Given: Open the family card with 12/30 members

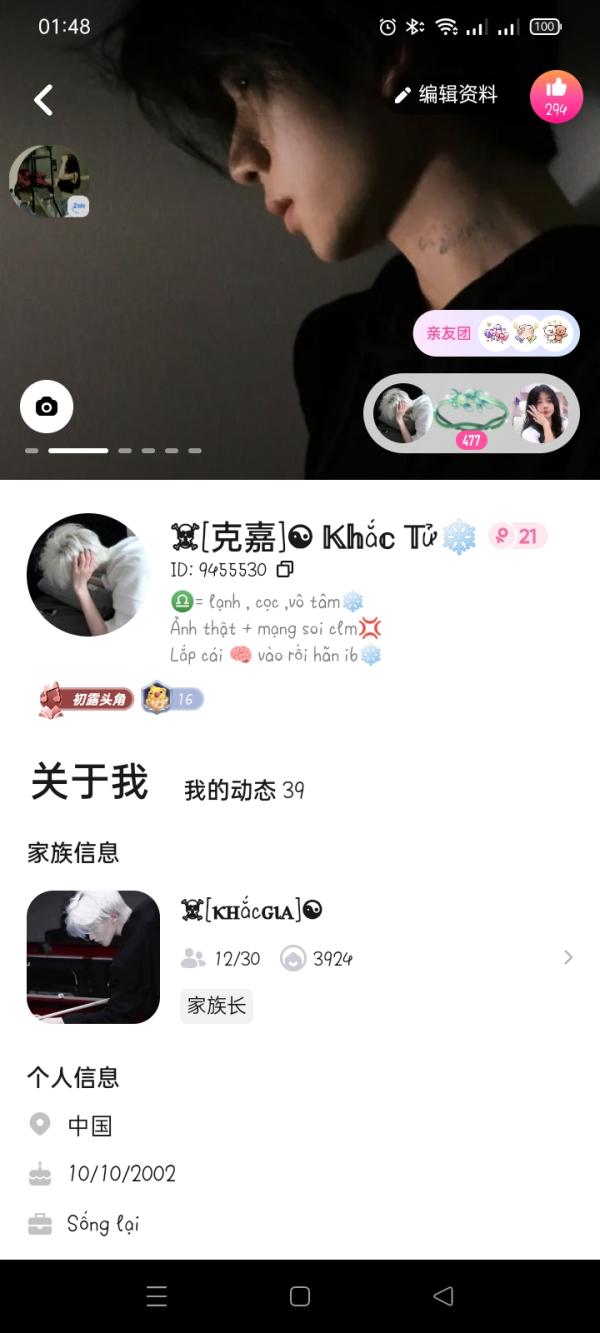Looking at the screenshot, I should coord(300,957).
